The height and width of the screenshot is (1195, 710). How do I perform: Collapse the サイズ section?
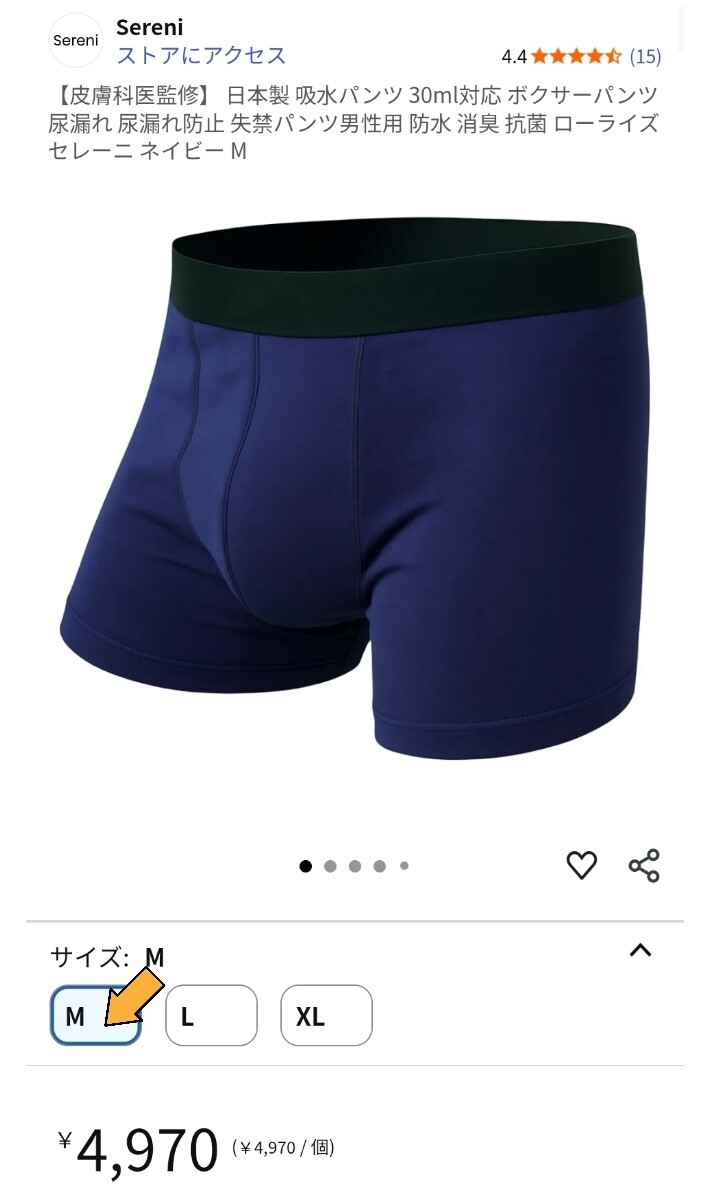tap(640, 951)
